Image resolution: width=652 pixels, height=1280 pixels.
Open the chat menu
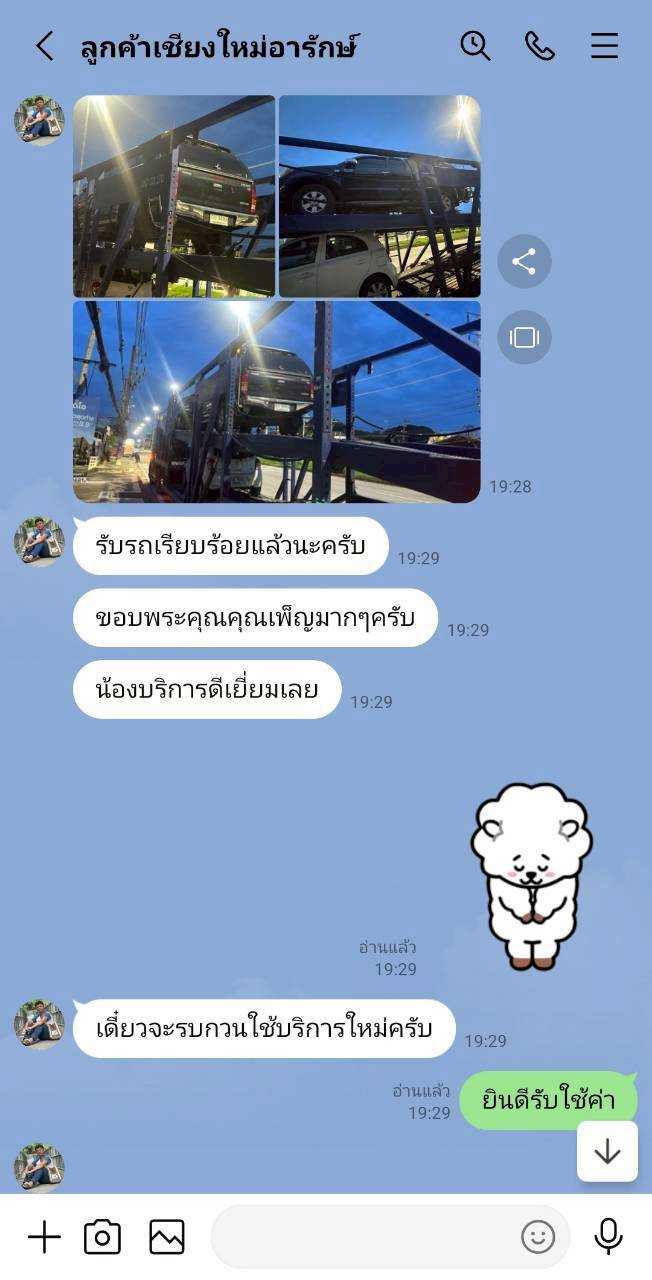point(604,46)
